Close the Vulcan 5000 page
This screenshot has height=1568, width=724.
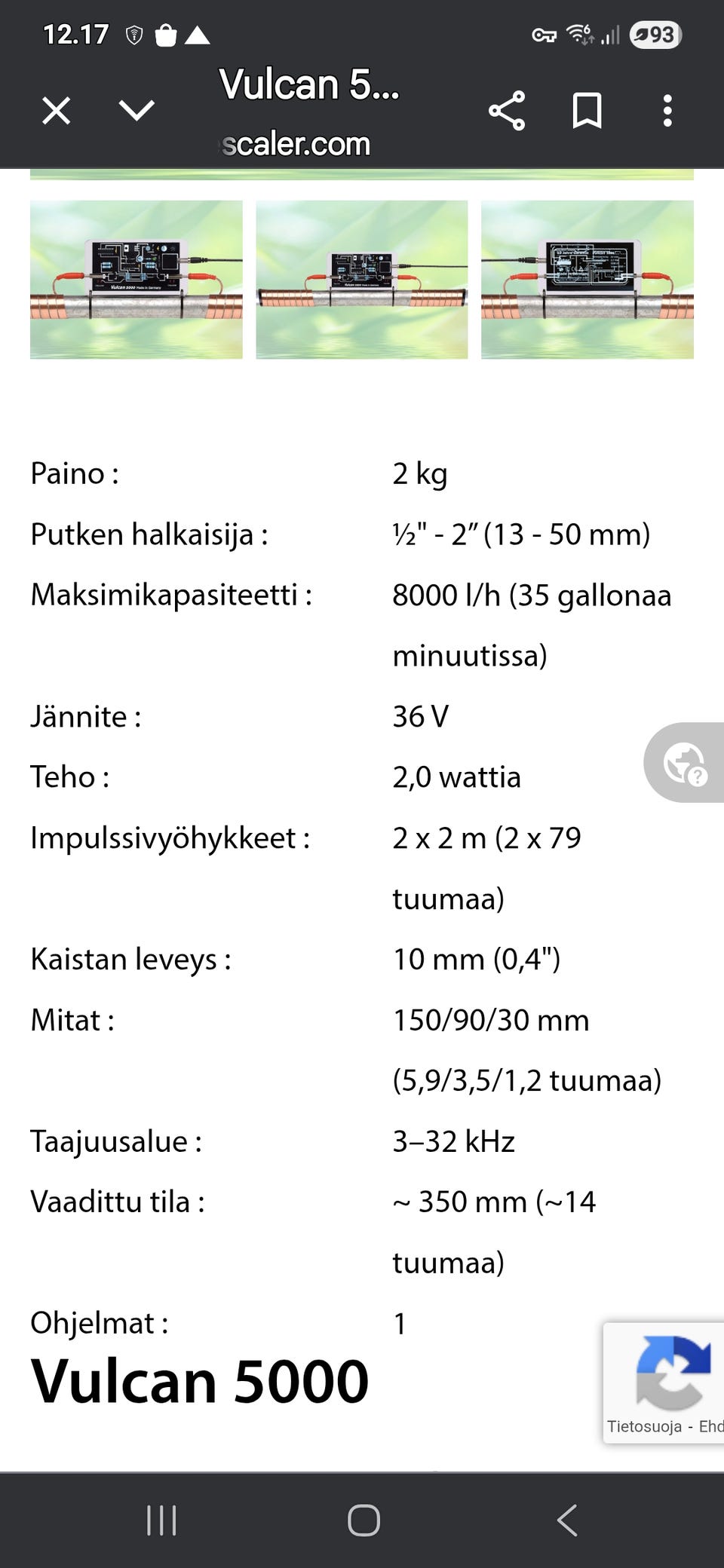pyautogui.click(x=54, y=110)
